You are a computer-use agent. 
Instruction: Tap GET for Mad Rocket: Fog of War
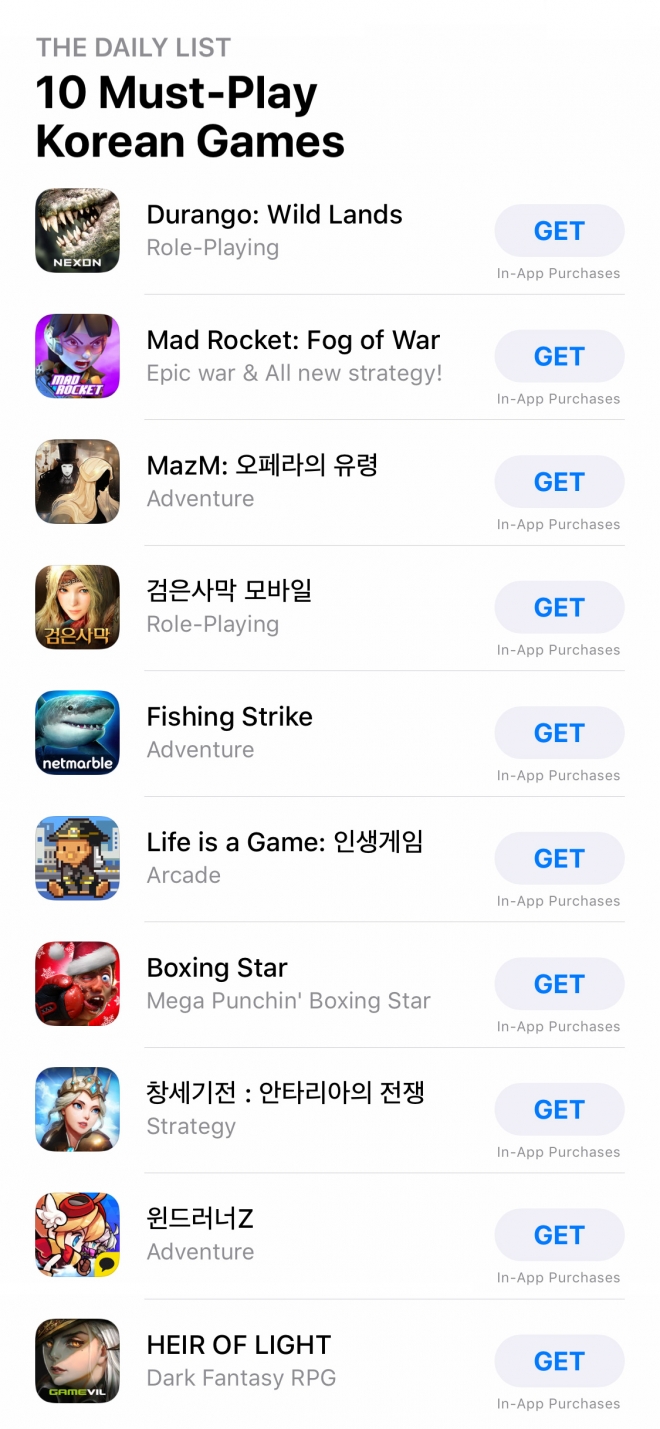coord(559,357)
